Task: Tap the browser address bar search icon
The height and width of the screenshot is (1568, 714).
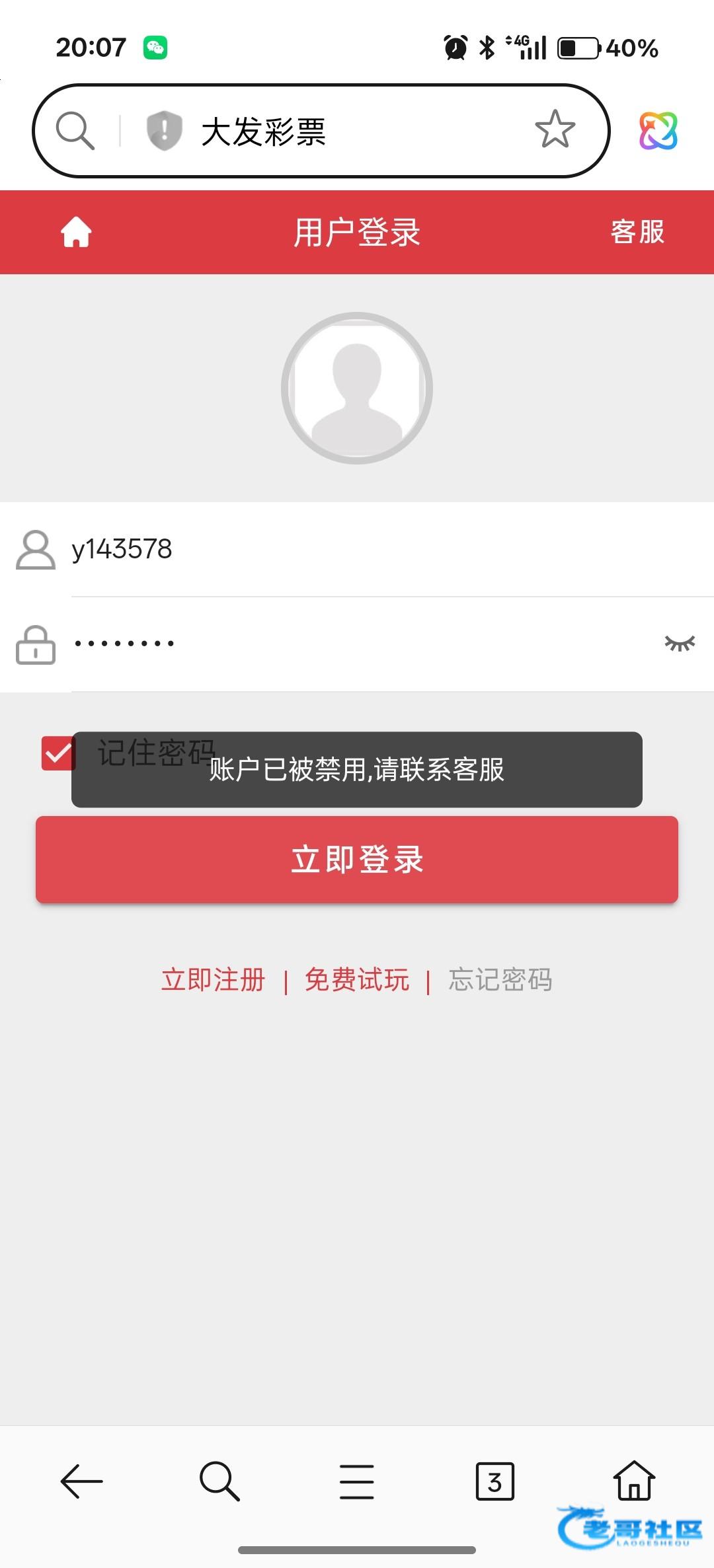Action: 75,130
